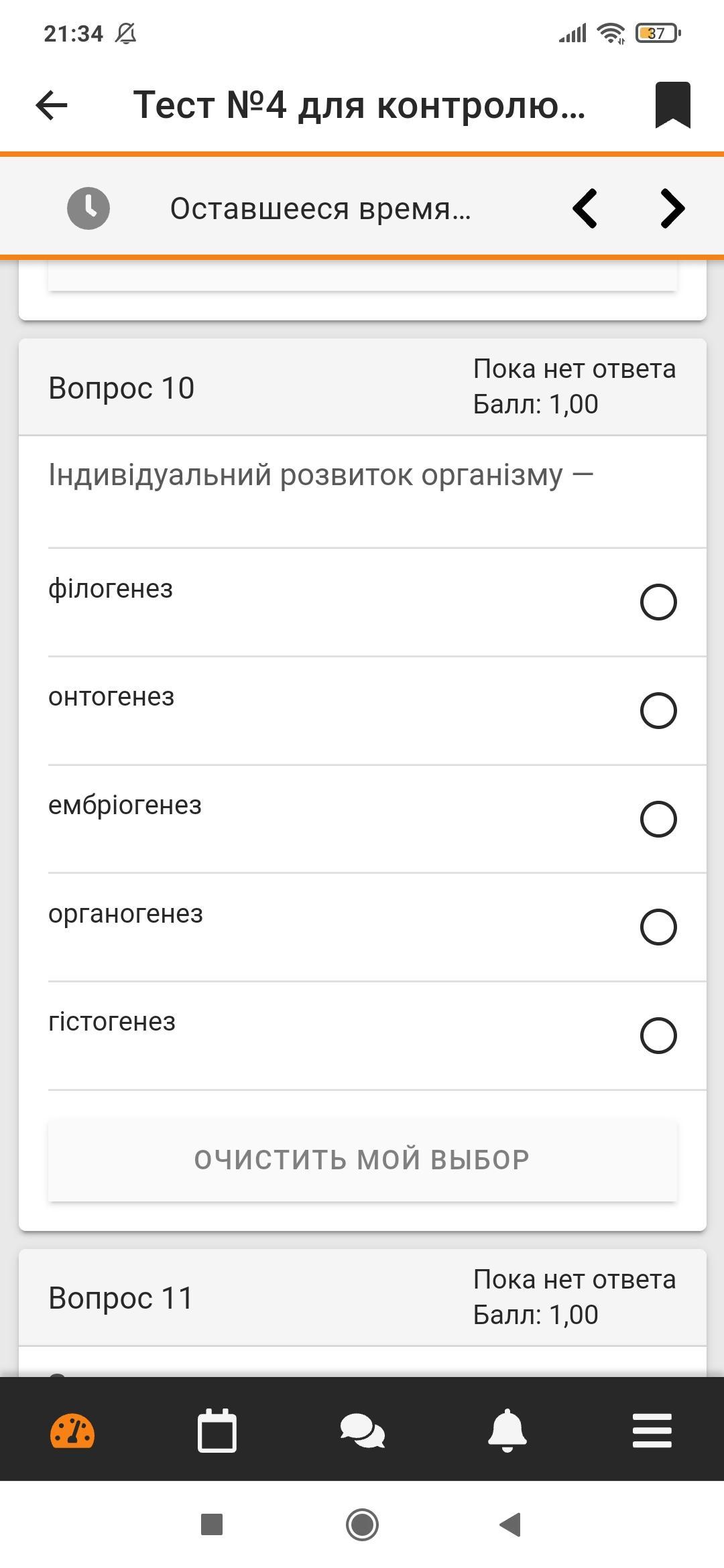Open the calendar tab
This screenshot has height=1568, width=724.
[217, 1431]
